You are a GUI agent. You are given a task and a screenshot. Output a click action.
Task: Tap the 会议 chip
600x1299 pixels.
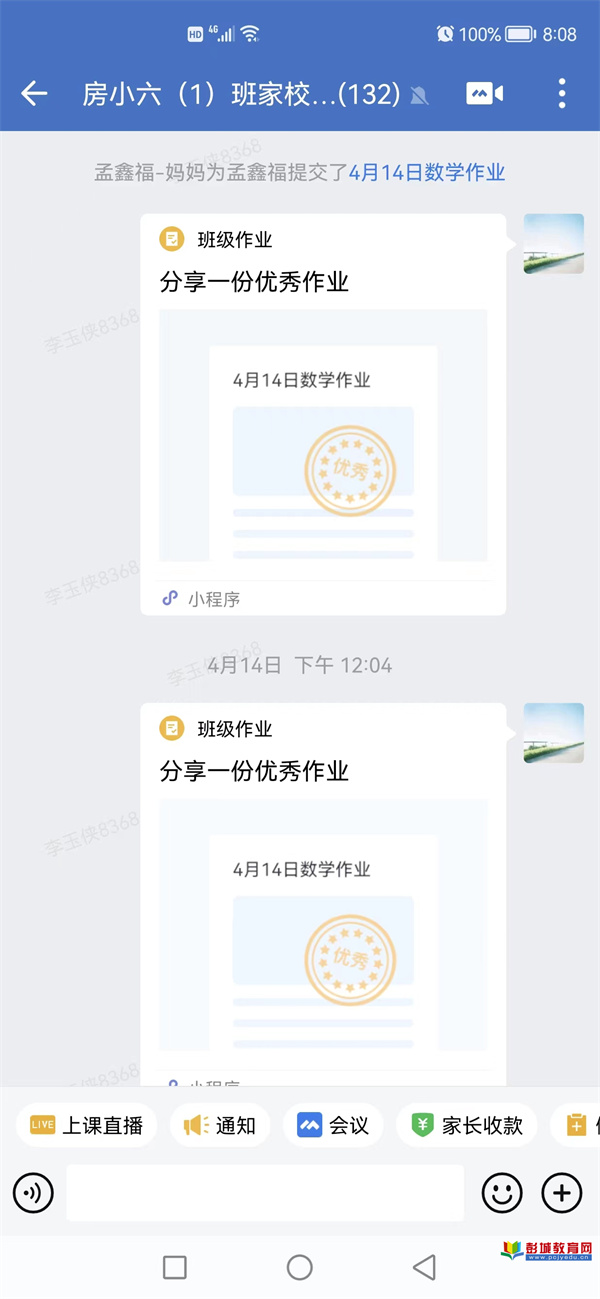point(334,1125)
